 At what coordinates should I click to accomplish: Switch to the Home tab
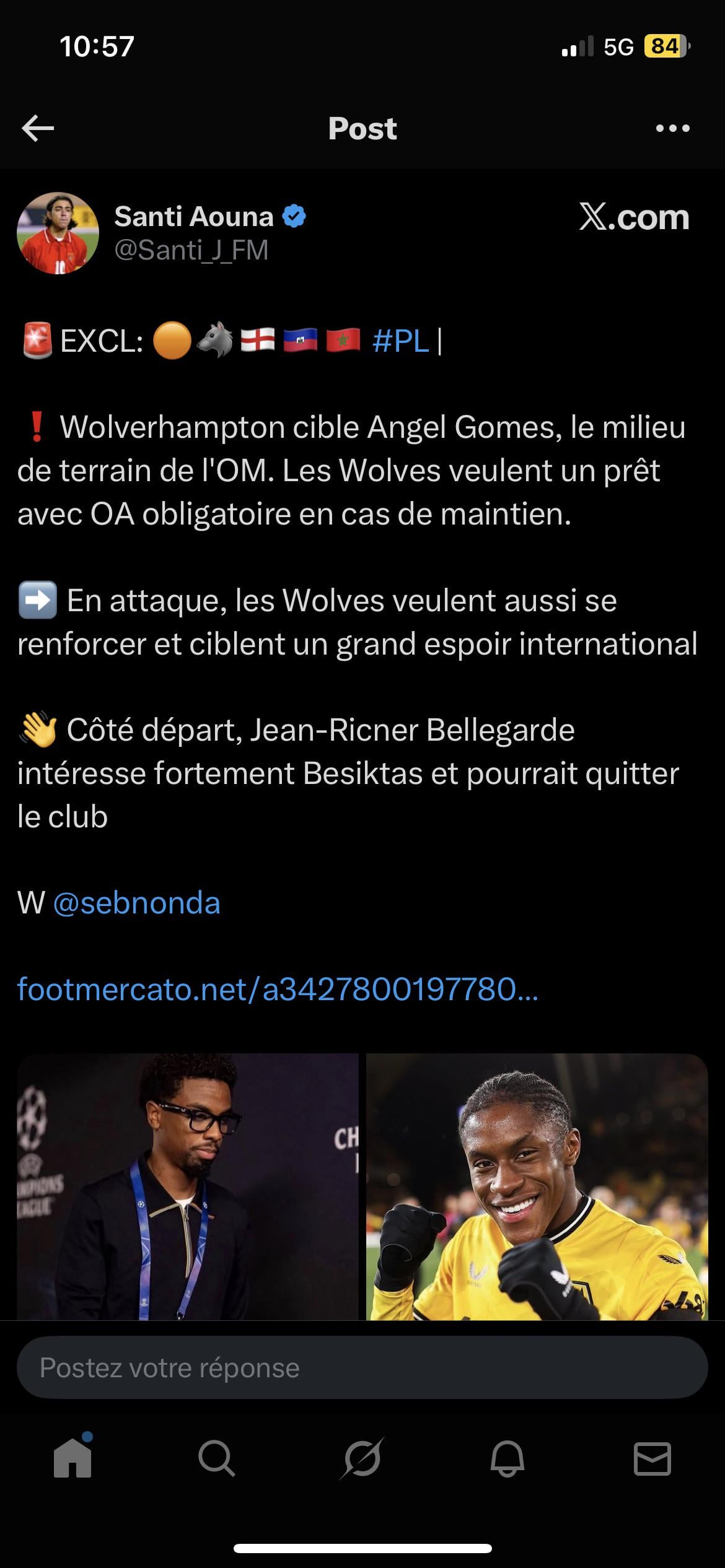pos(72,1459)
